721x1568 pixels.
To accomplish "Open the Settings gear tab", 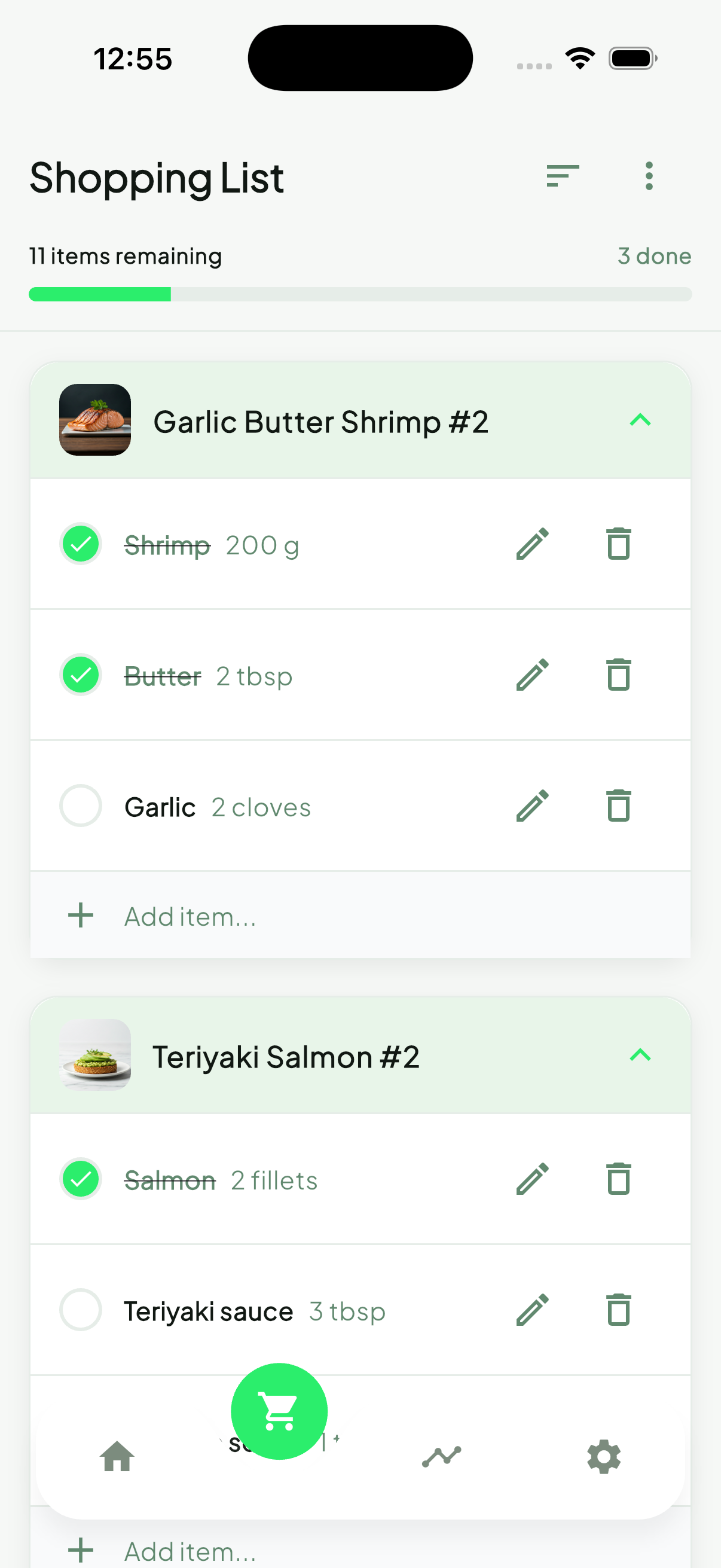I will (604, 1457).
